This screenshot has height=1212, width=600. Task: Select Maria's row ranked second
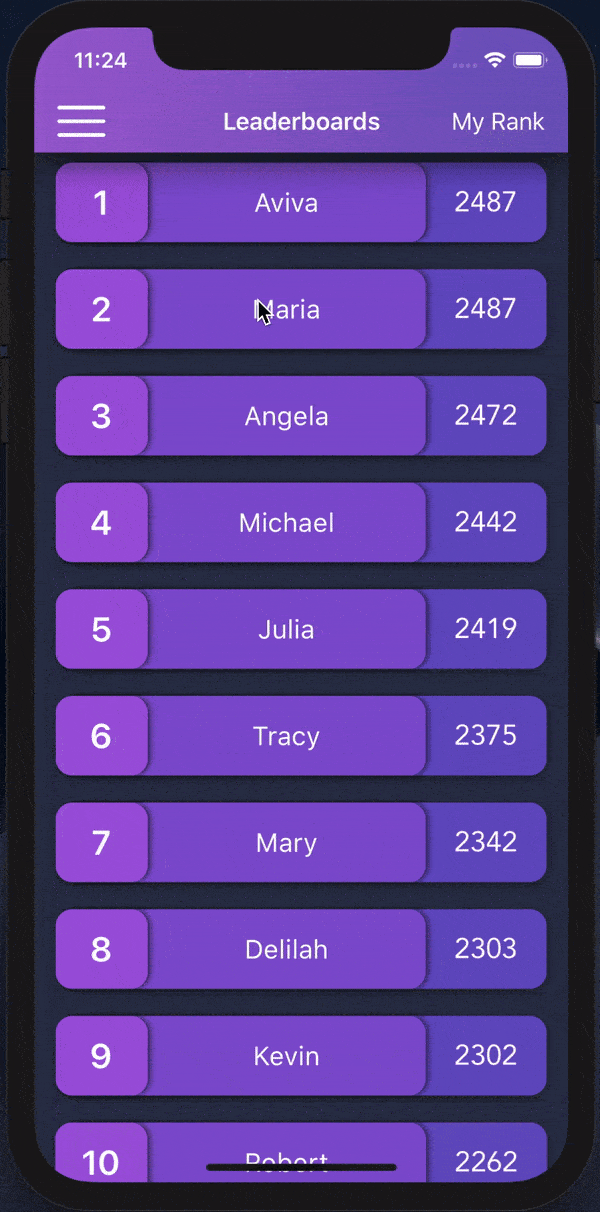coord(287,310)
